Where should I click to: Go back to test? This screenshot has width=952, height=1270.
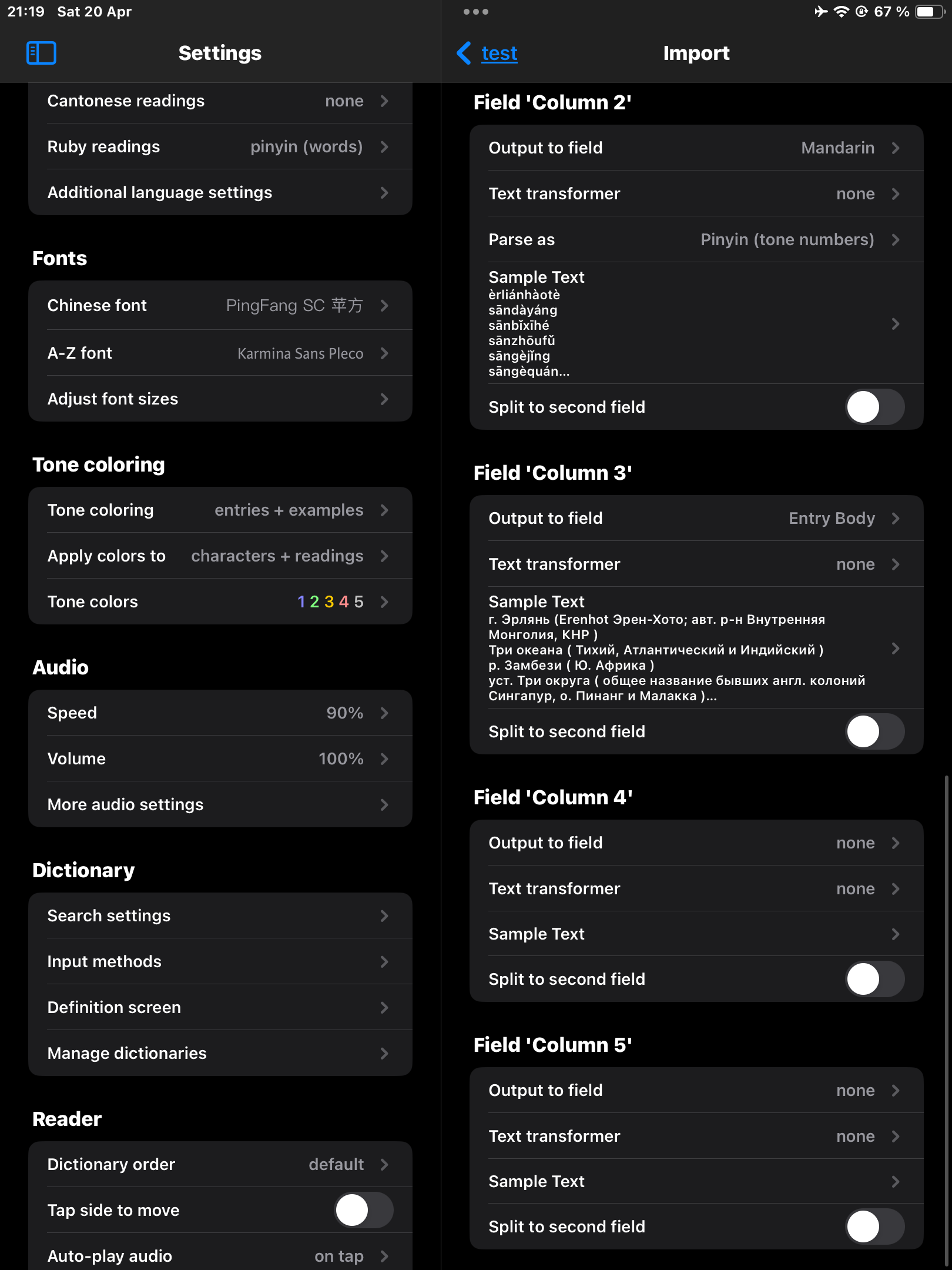click(488, 54)
